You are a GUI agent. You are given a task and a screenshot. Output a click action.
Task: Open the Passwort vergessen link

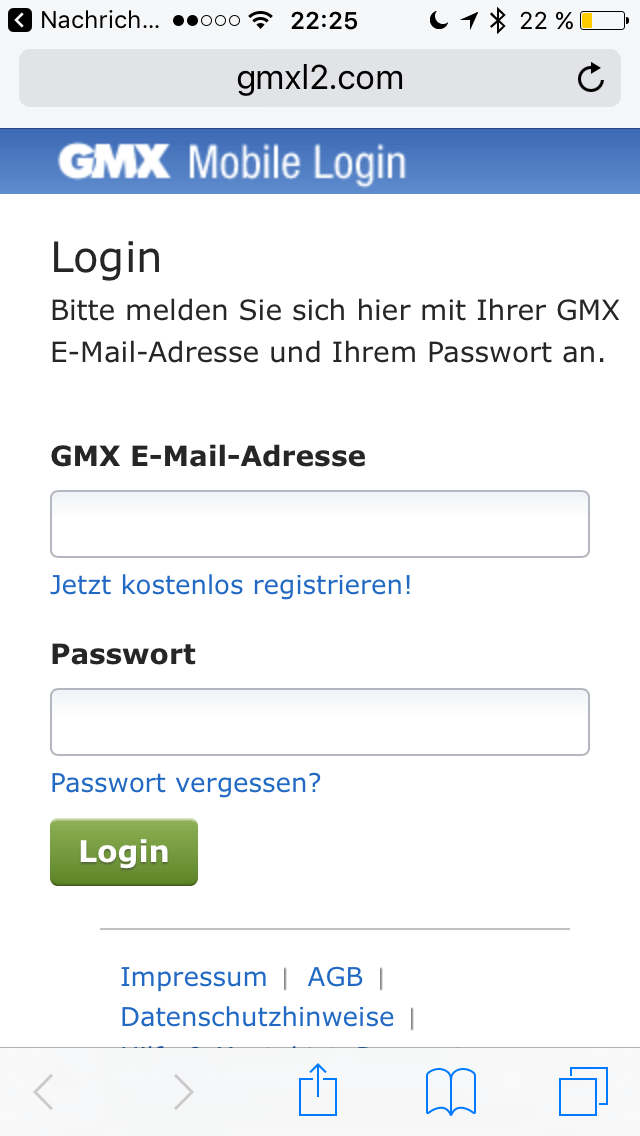pos(186,783)
